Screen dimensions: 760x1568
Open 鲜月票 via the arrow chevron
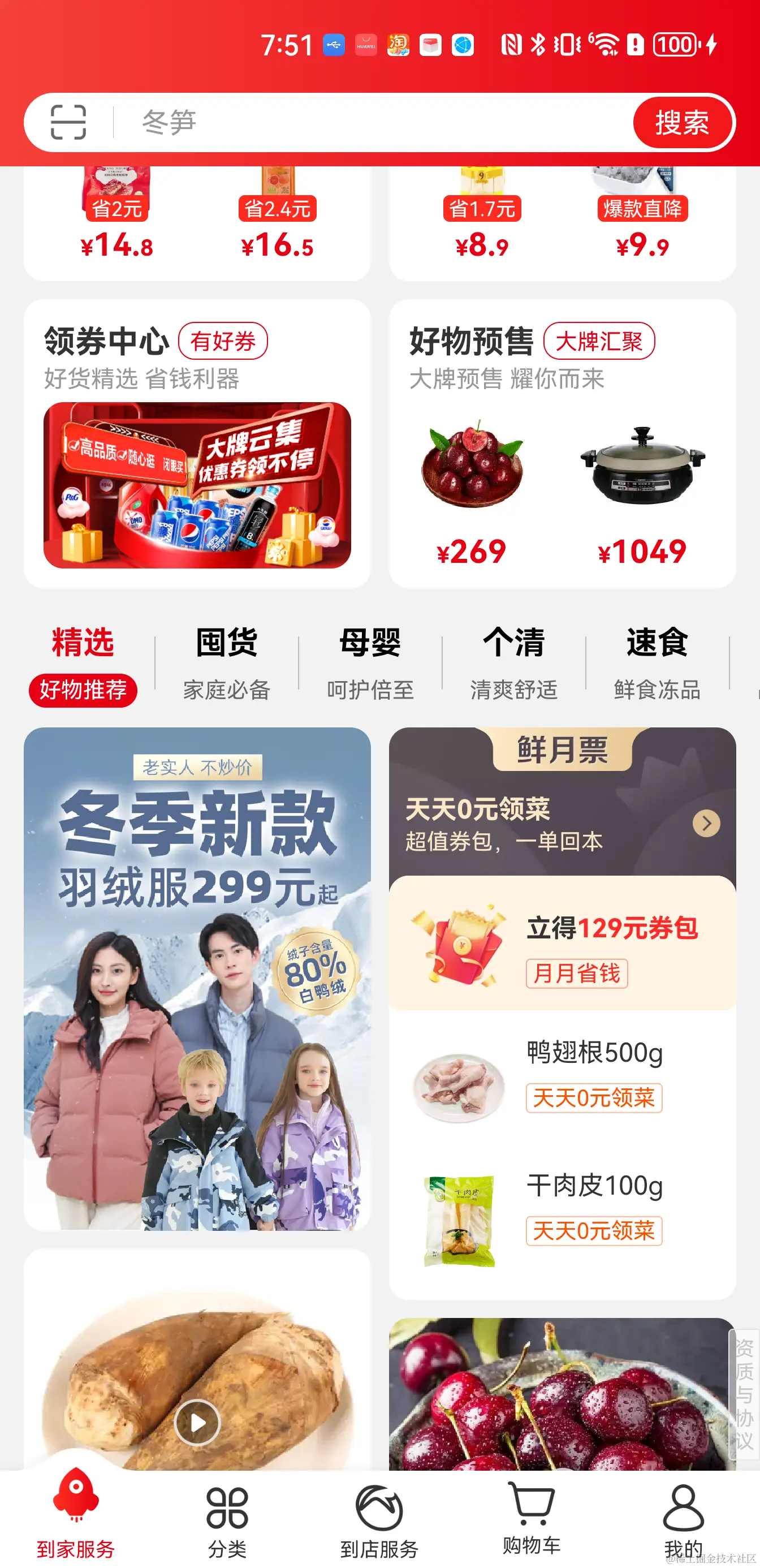click(x=706, y=824)
